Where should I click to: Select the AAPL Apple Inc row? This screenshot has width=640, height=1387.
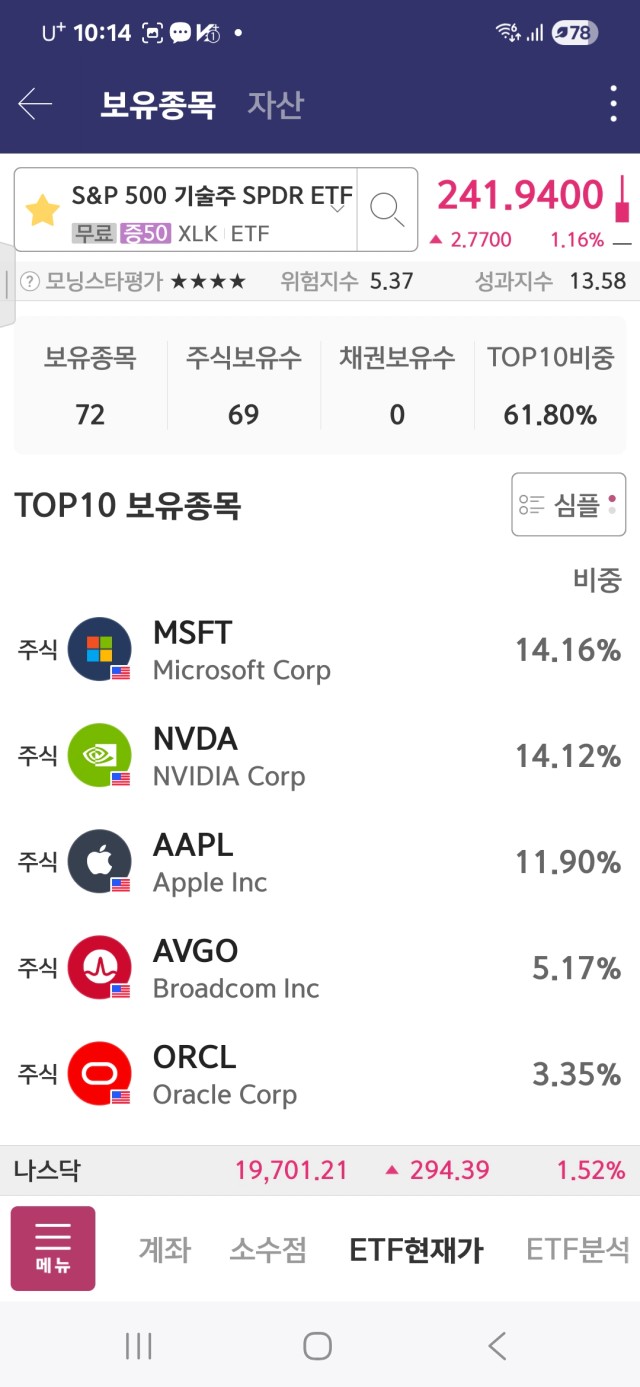click(x=320, y=862)
